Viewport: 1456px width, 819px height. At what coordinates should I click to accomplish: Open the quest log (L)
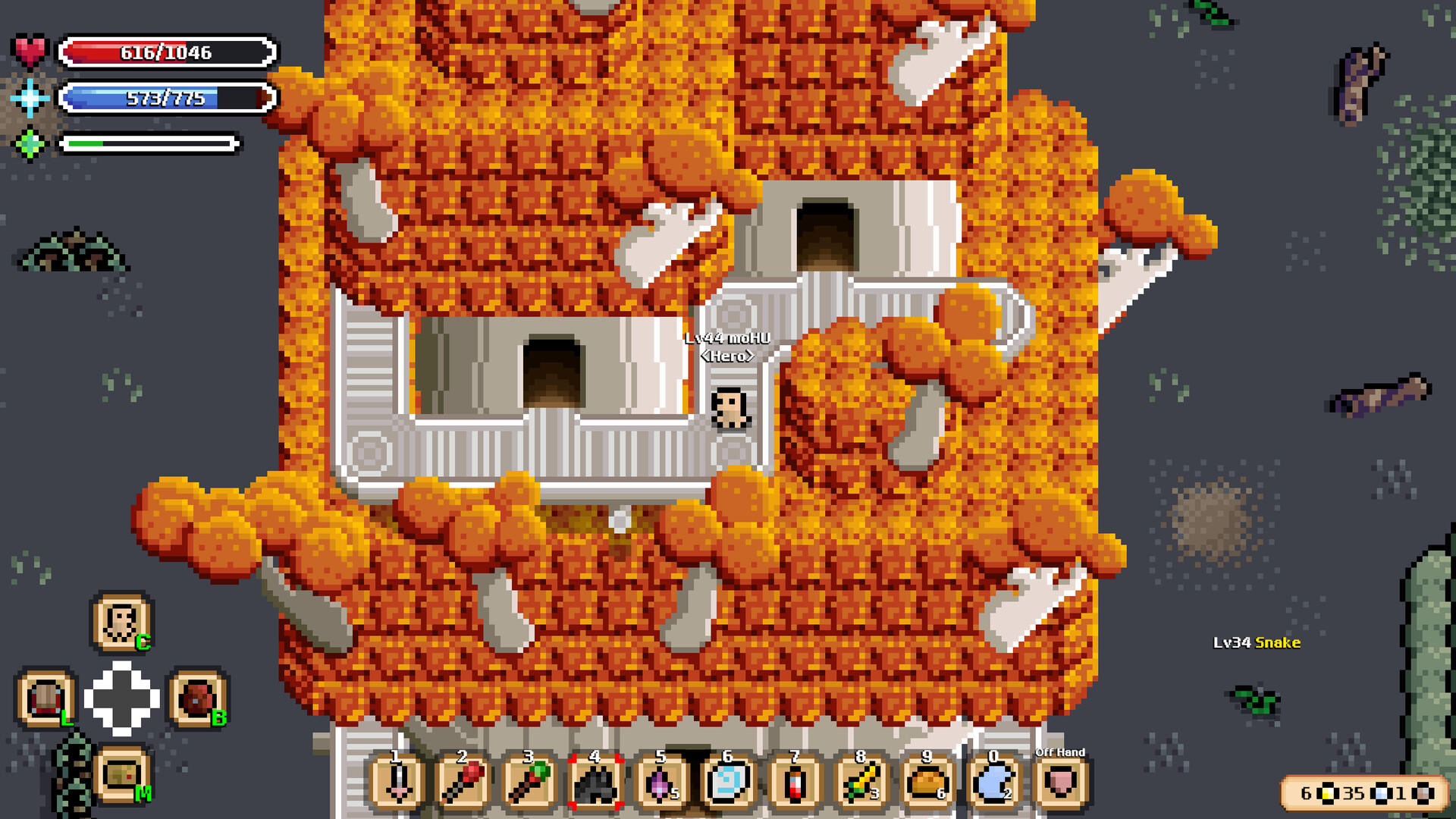pyautogui.click(x=46, y=698)
